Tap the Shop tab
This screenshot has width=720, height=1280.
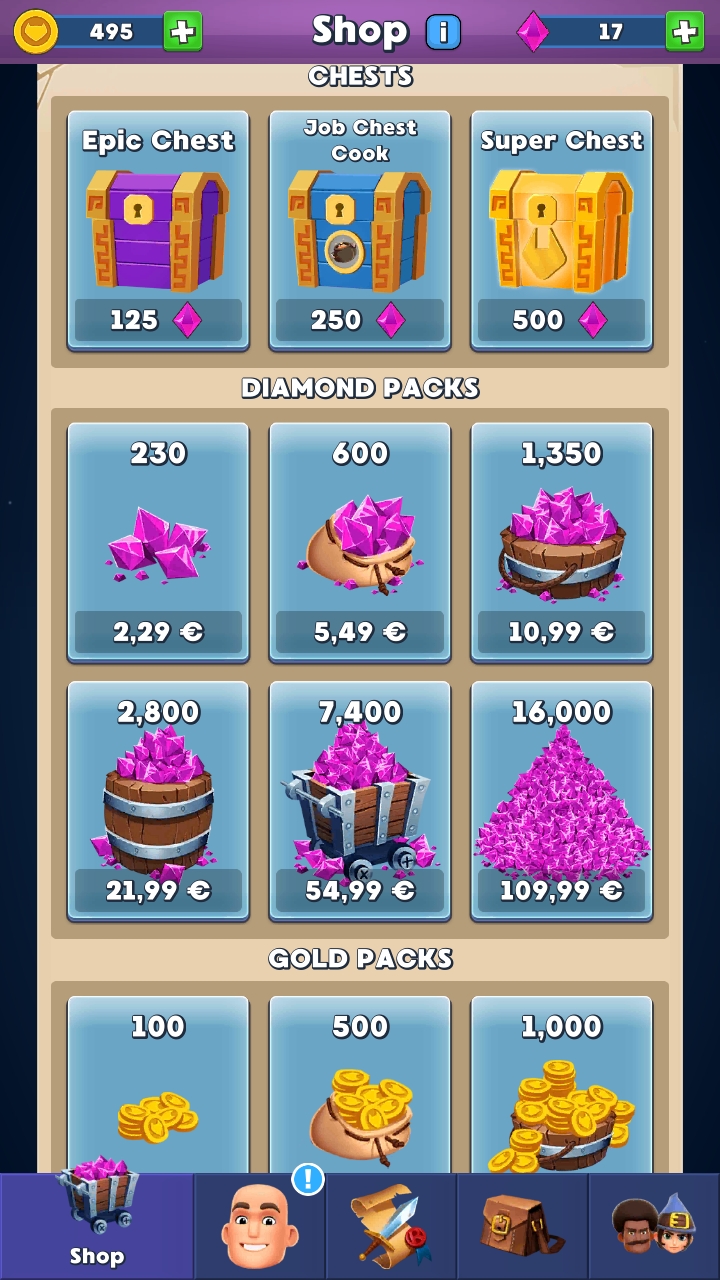point(97,1226)
